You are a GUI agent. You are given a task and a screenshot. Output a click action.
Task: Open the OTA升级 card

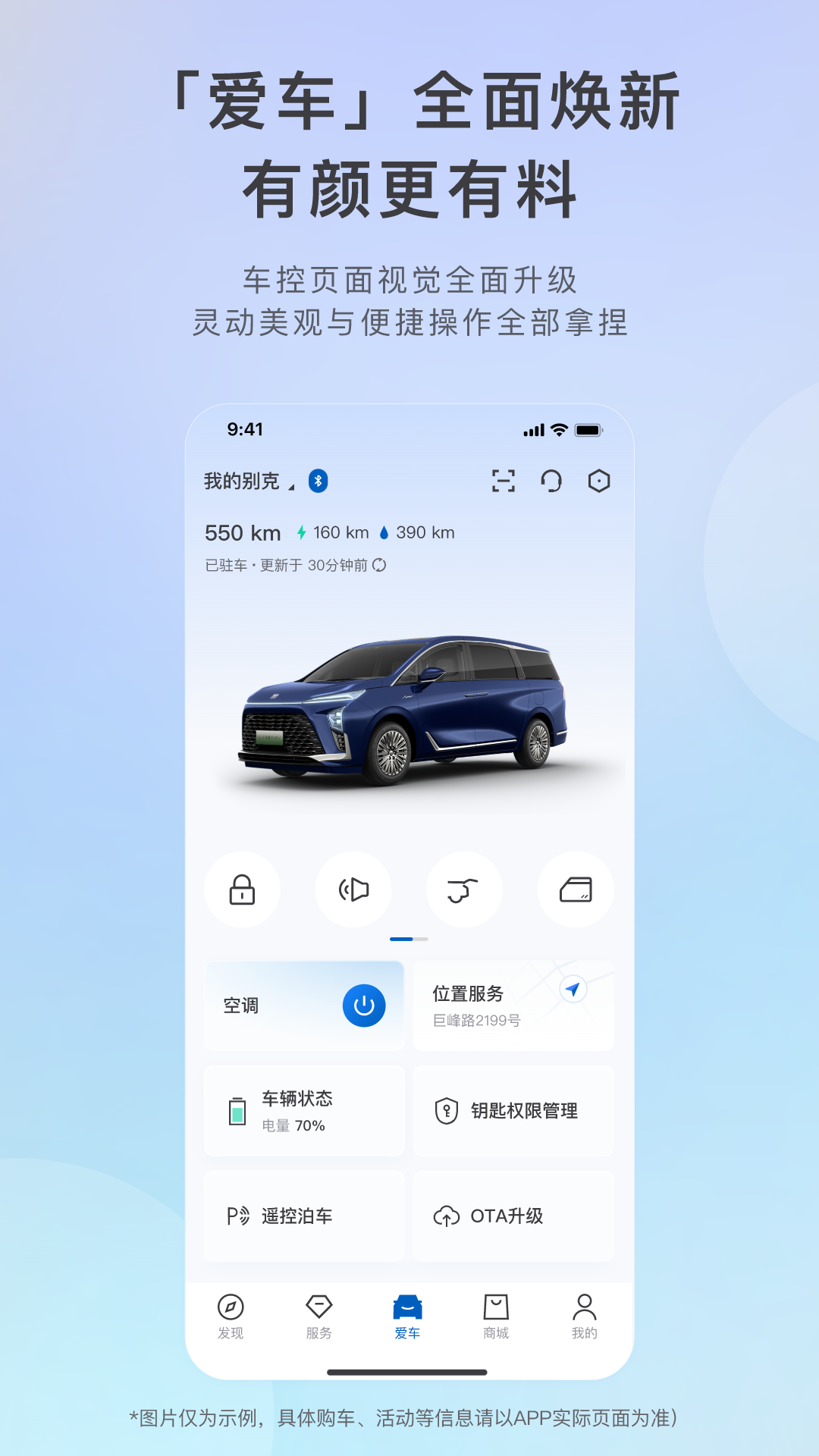coord(513,1216)
